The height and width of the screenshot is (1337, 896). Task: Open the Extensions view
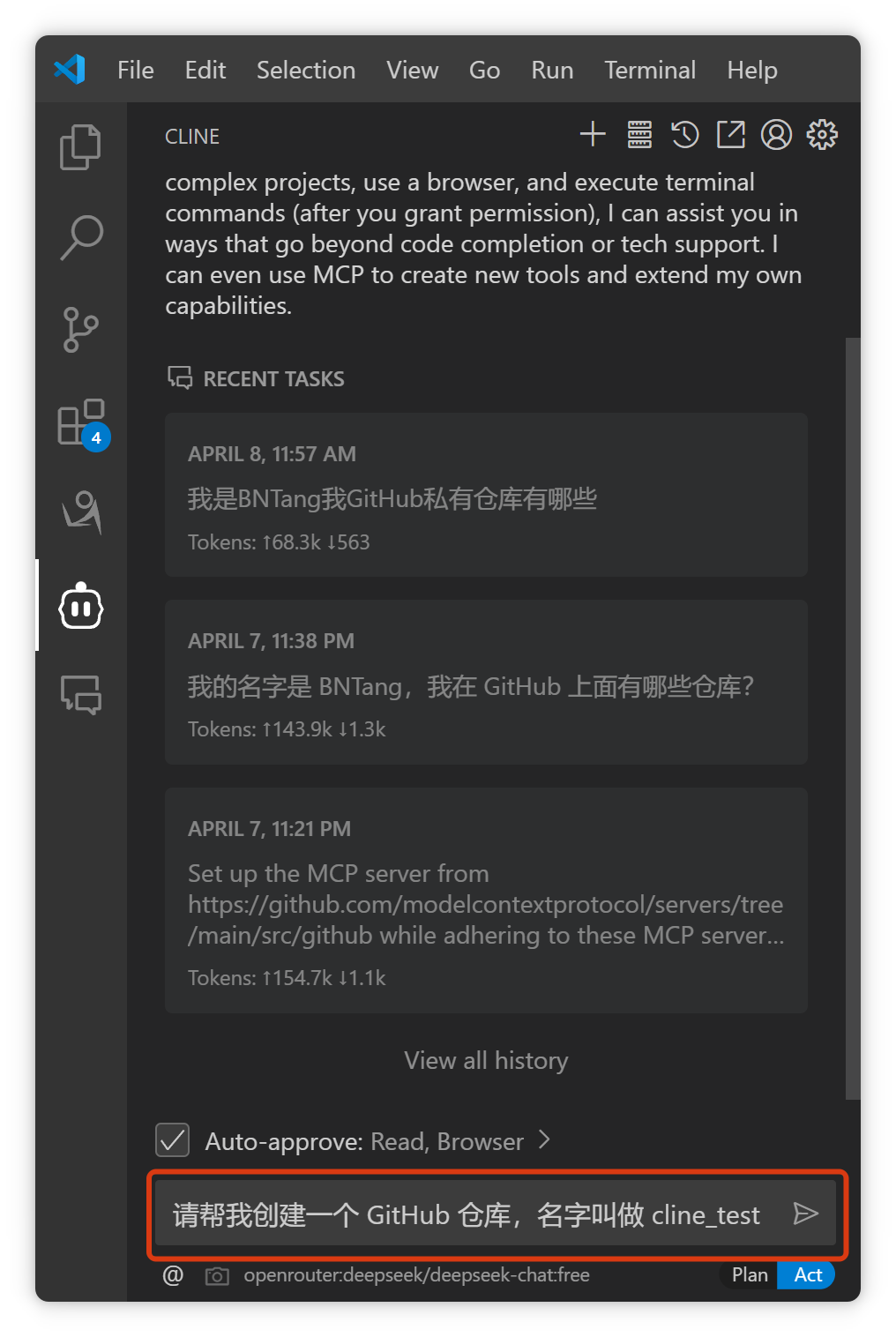81,422
